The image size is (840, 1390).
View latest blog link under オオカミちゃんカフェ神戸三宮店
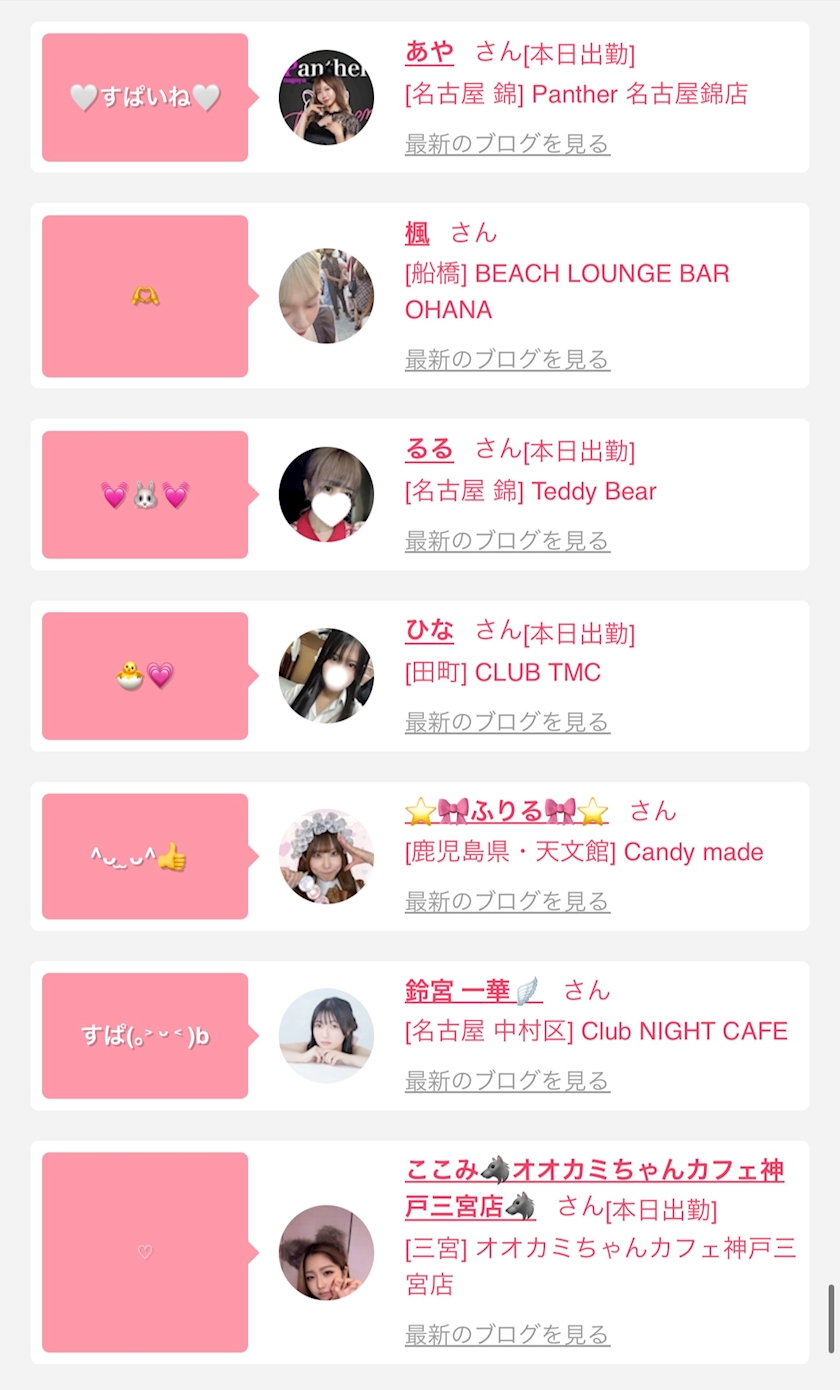(x=507, y=1335)
